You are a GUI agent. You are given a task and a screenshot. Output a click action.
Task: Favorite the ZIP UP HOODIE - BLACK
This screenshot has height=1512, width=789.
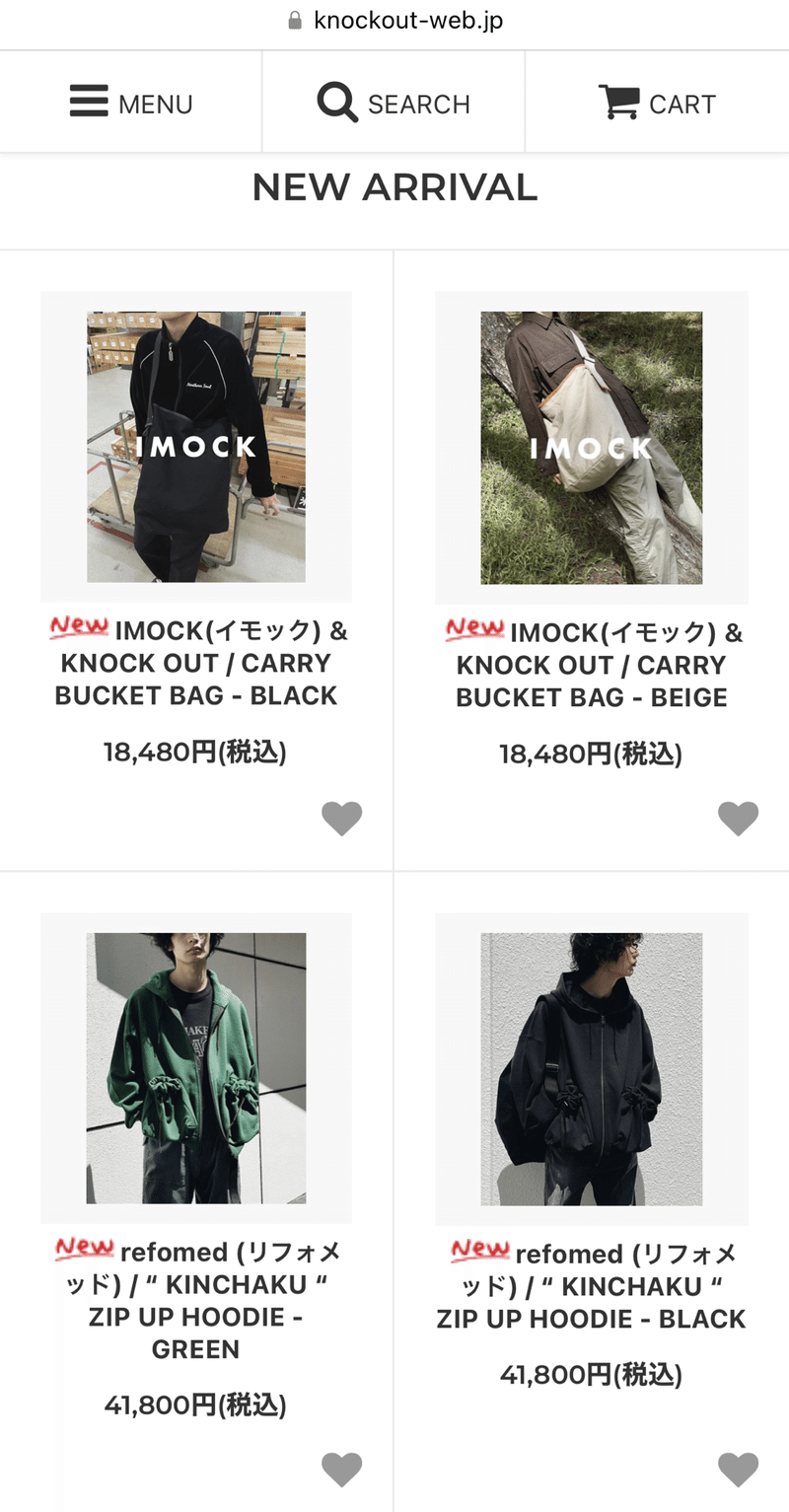coord(738,1470)
